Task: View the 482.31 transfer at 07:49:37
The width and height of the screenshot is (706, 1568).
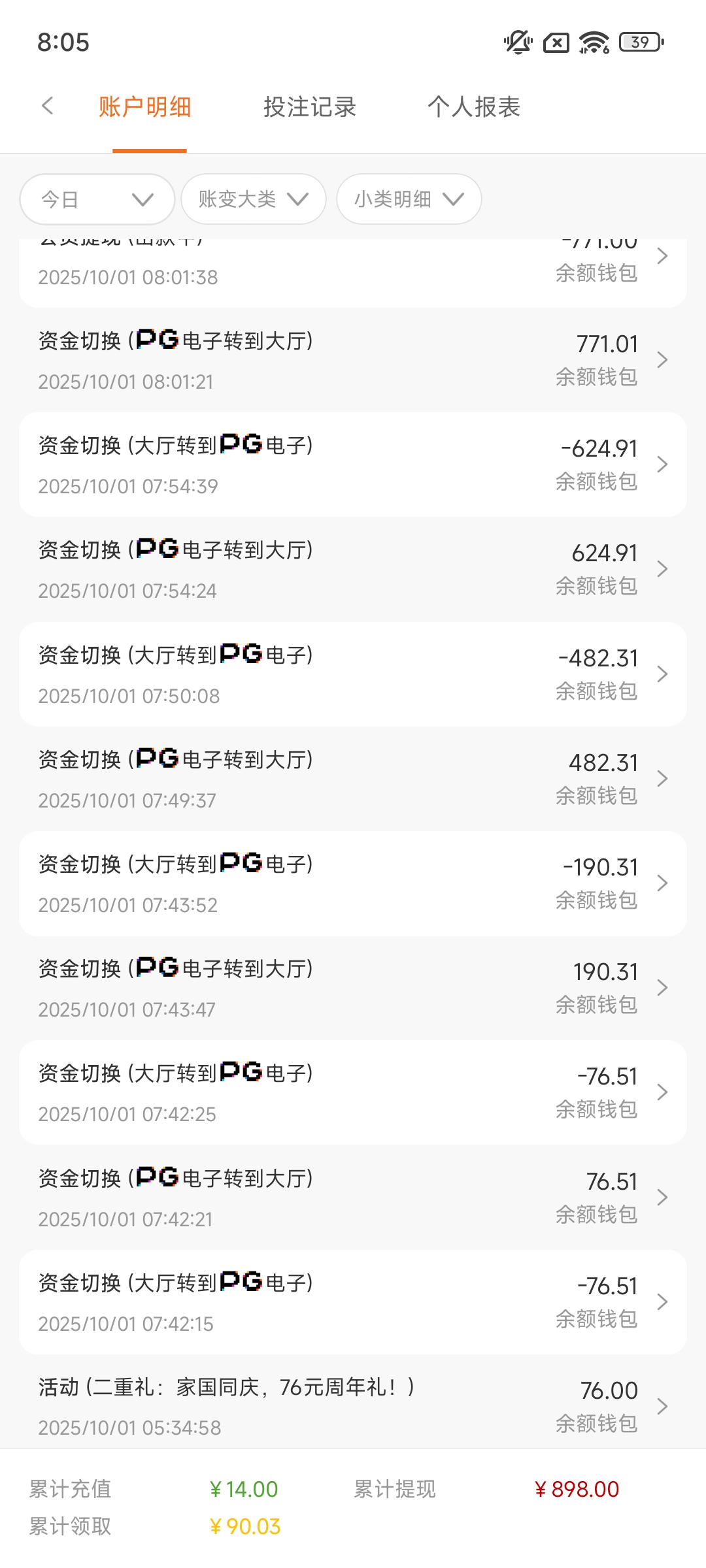Action: pos(353,779)
